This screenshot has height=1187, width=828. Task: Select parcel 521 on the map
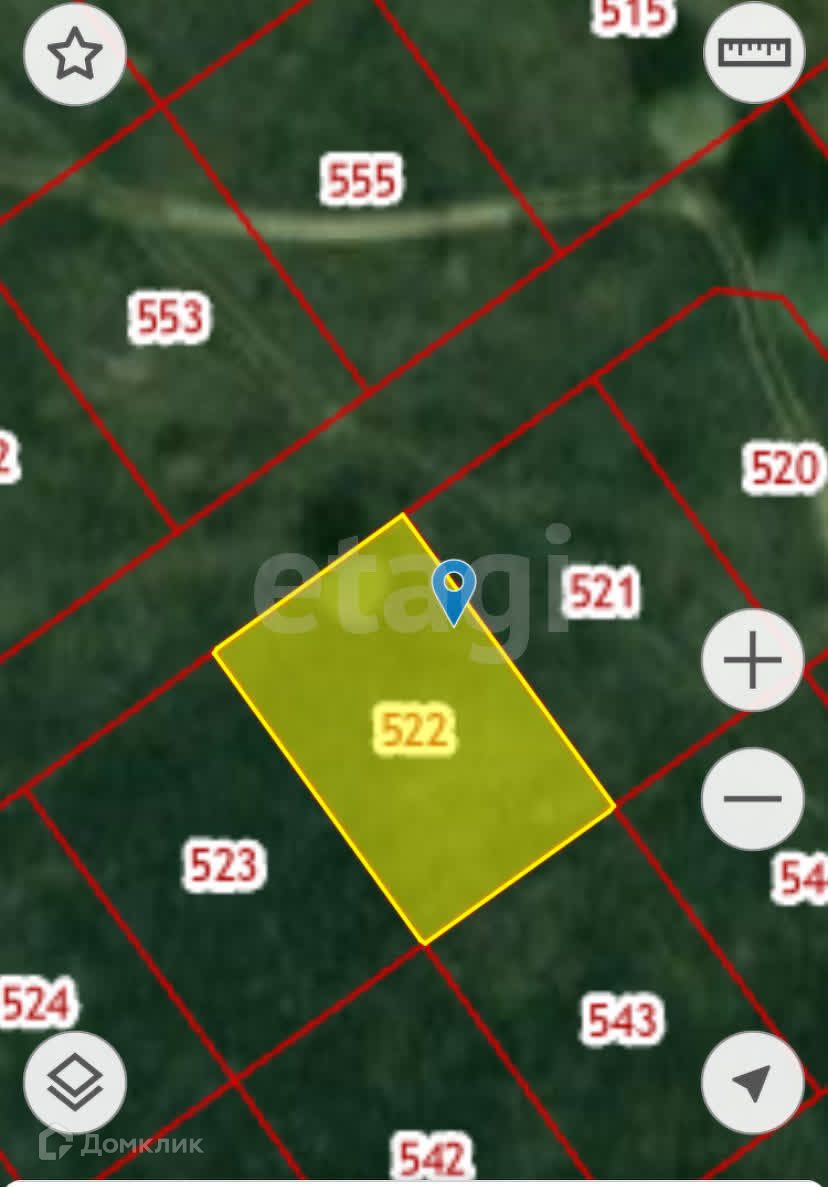[601, 593]
